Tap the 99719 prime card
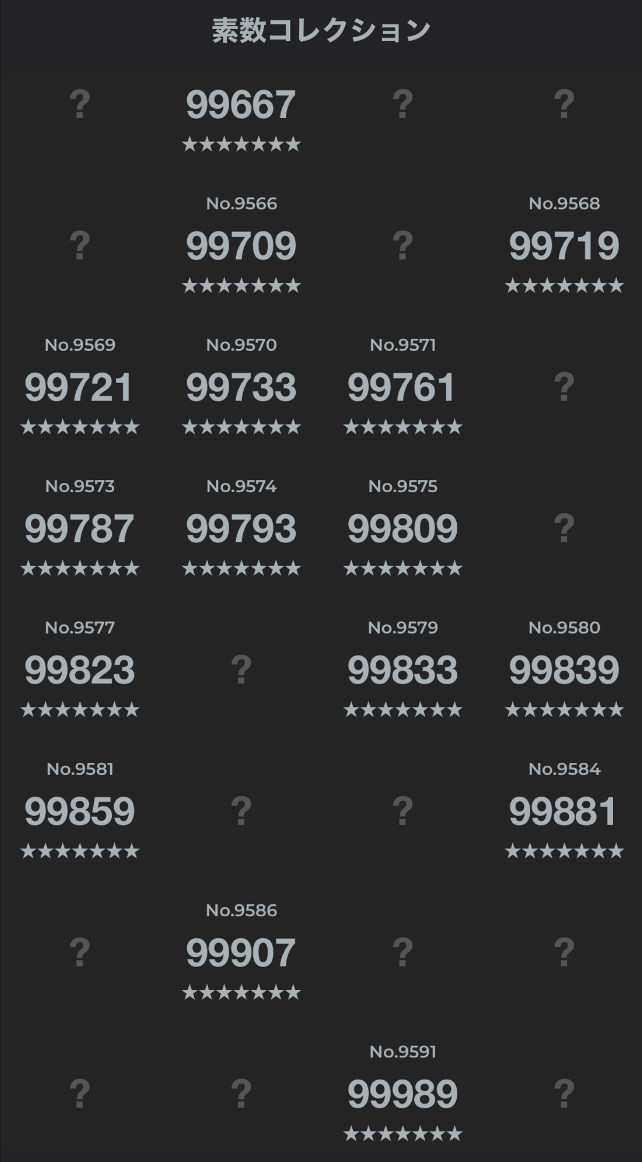The image size is (642, 1162). (x=564, y=247)
